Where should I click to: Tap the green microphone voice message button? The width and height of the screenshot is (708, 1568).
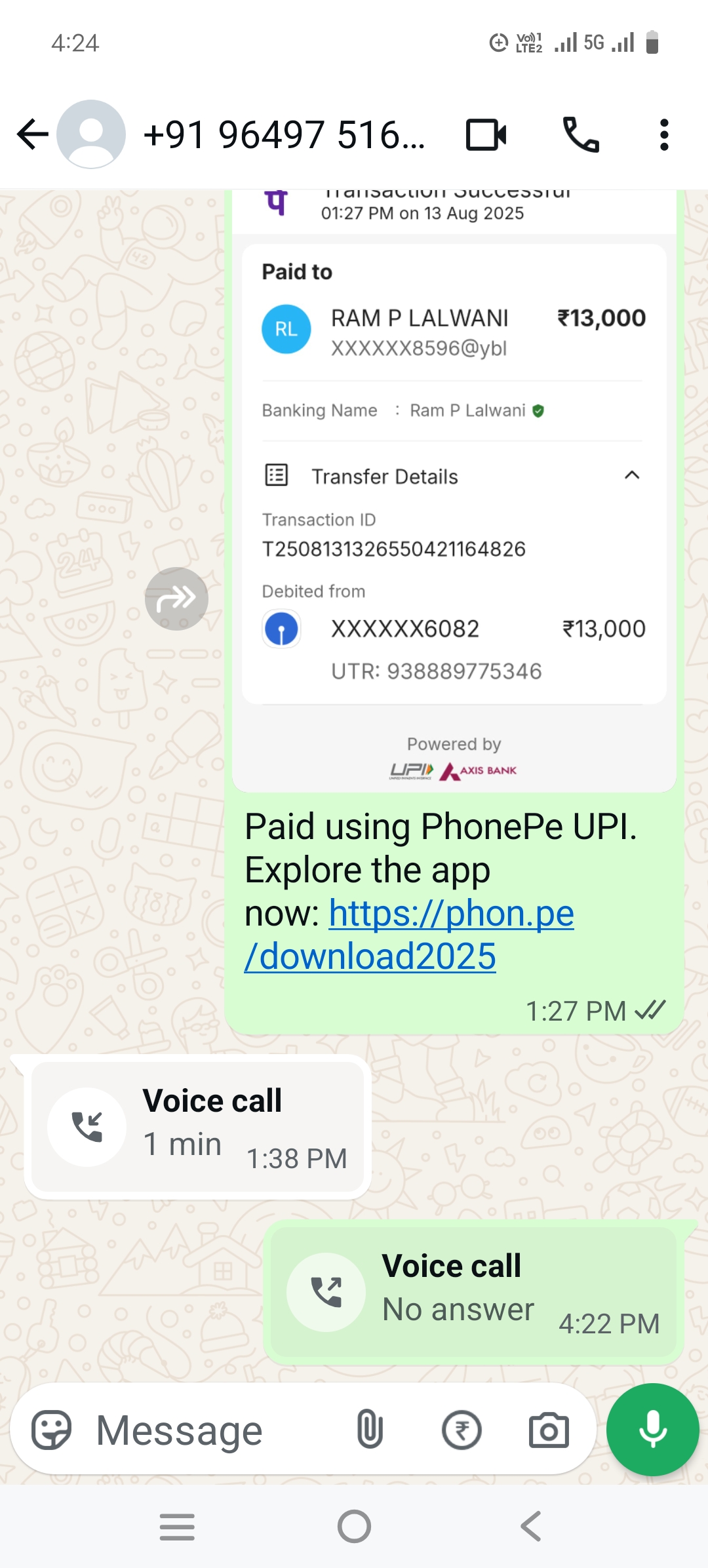652,1430
